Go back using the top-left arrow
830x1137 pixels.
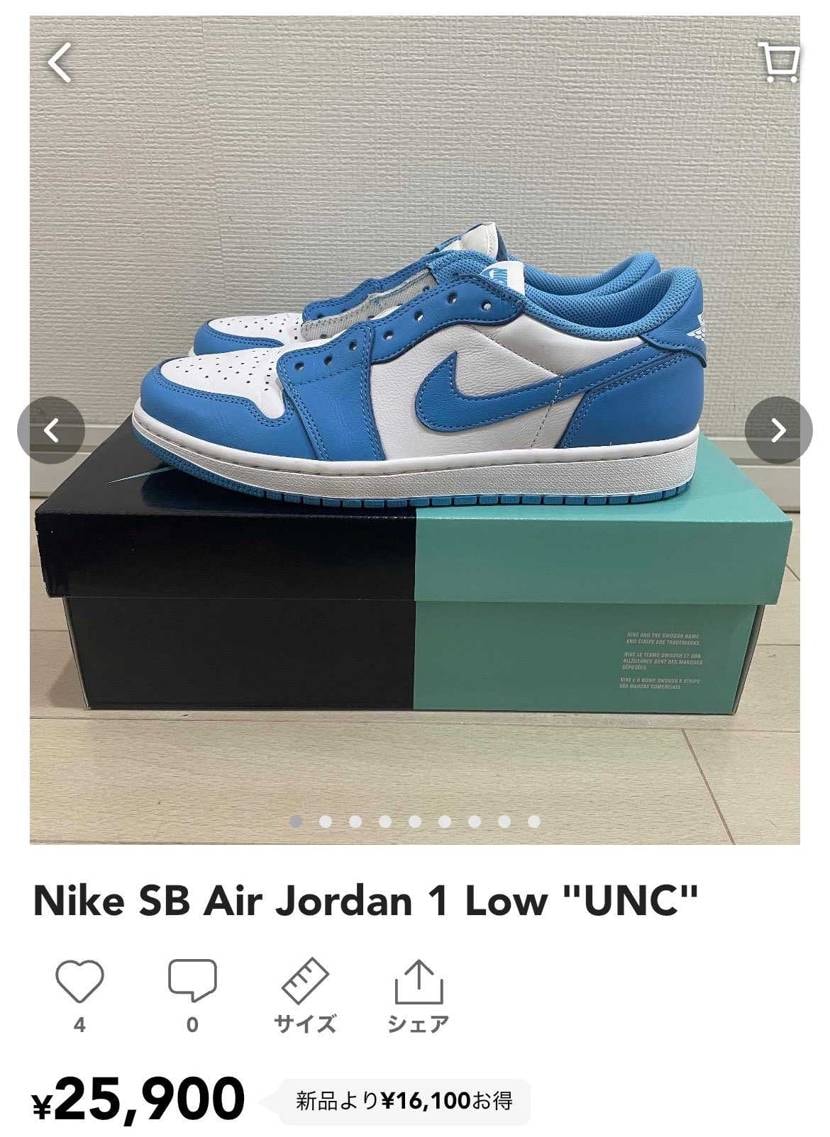[60, 63]
